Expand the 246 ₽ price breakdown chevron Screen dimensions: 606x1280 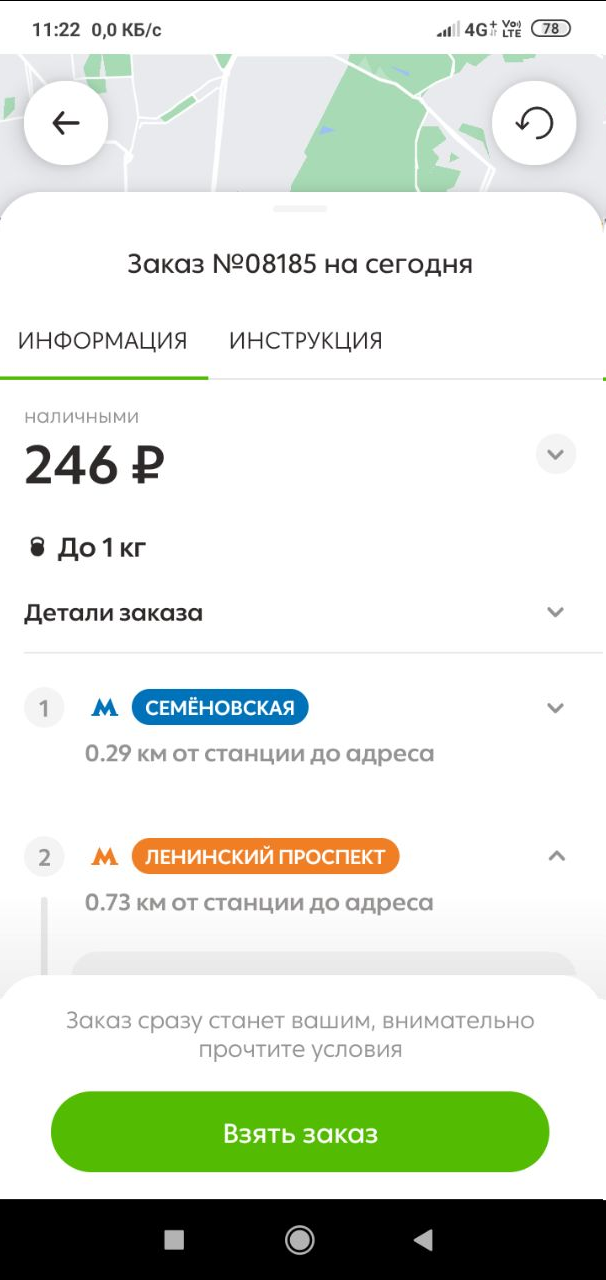tap(556, 455)
